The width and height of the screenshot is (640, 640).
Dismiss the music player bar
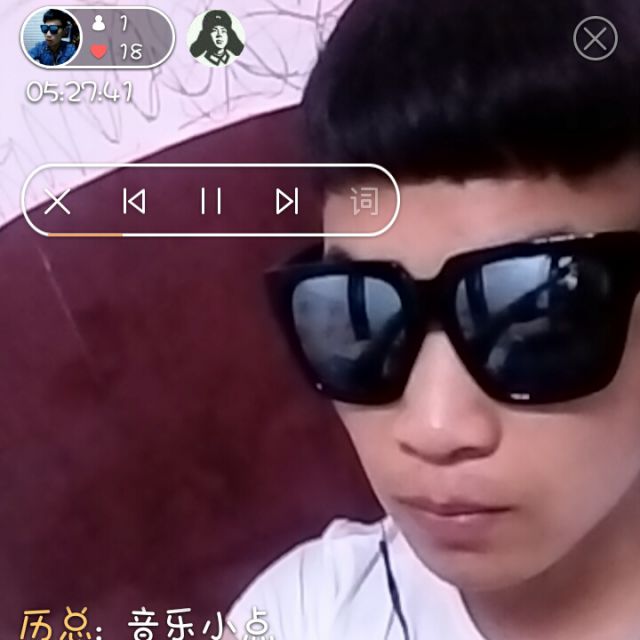57,201
